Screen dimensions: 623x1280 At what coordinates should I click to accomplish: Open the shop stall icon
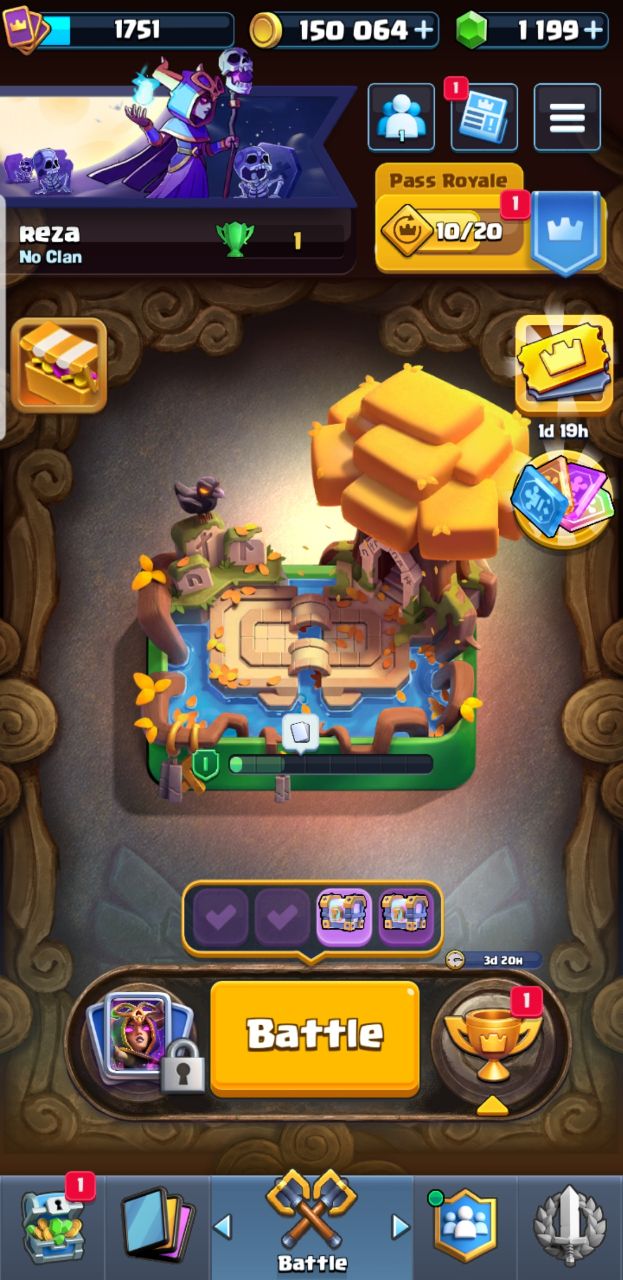[59, 365]
